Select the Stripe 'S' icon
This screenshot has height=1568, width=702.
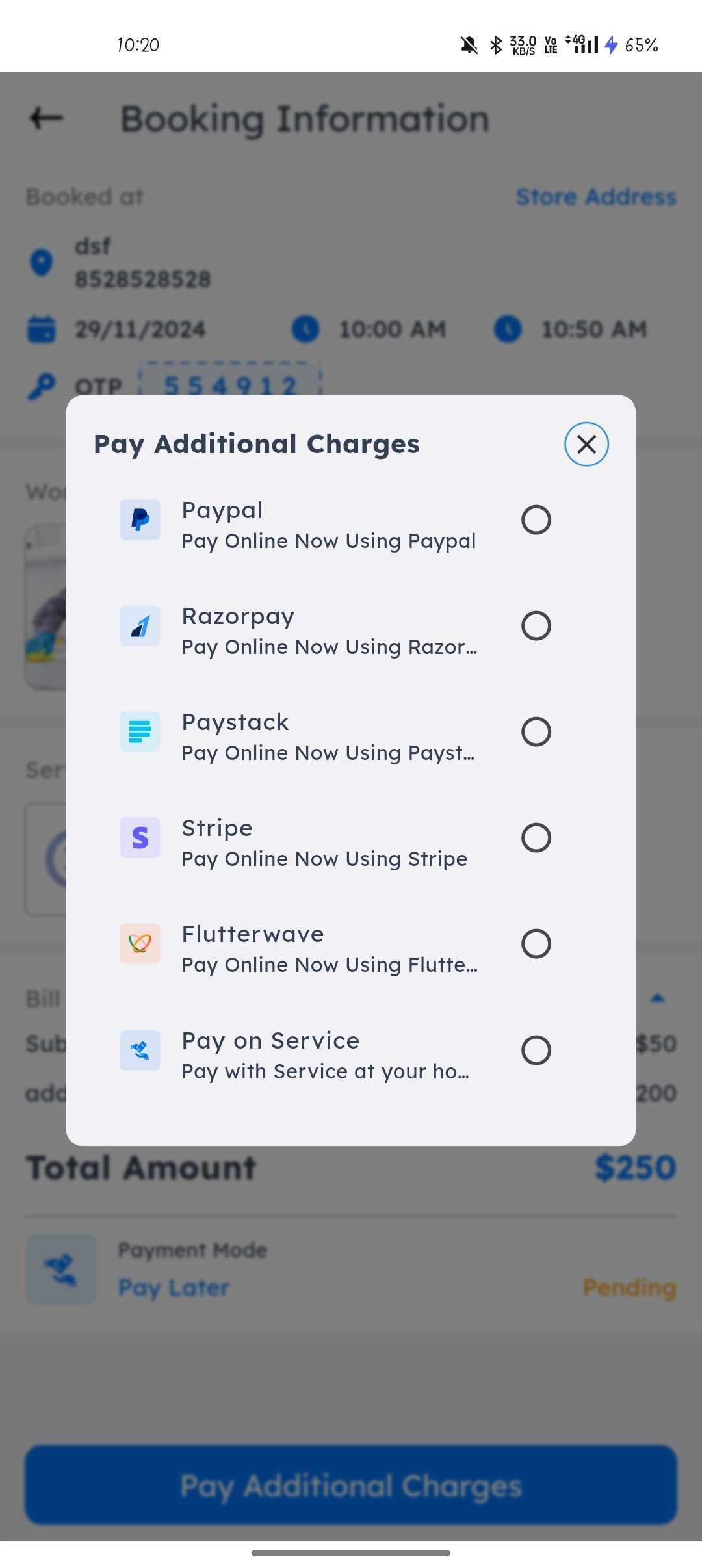[x=140, y=838]
